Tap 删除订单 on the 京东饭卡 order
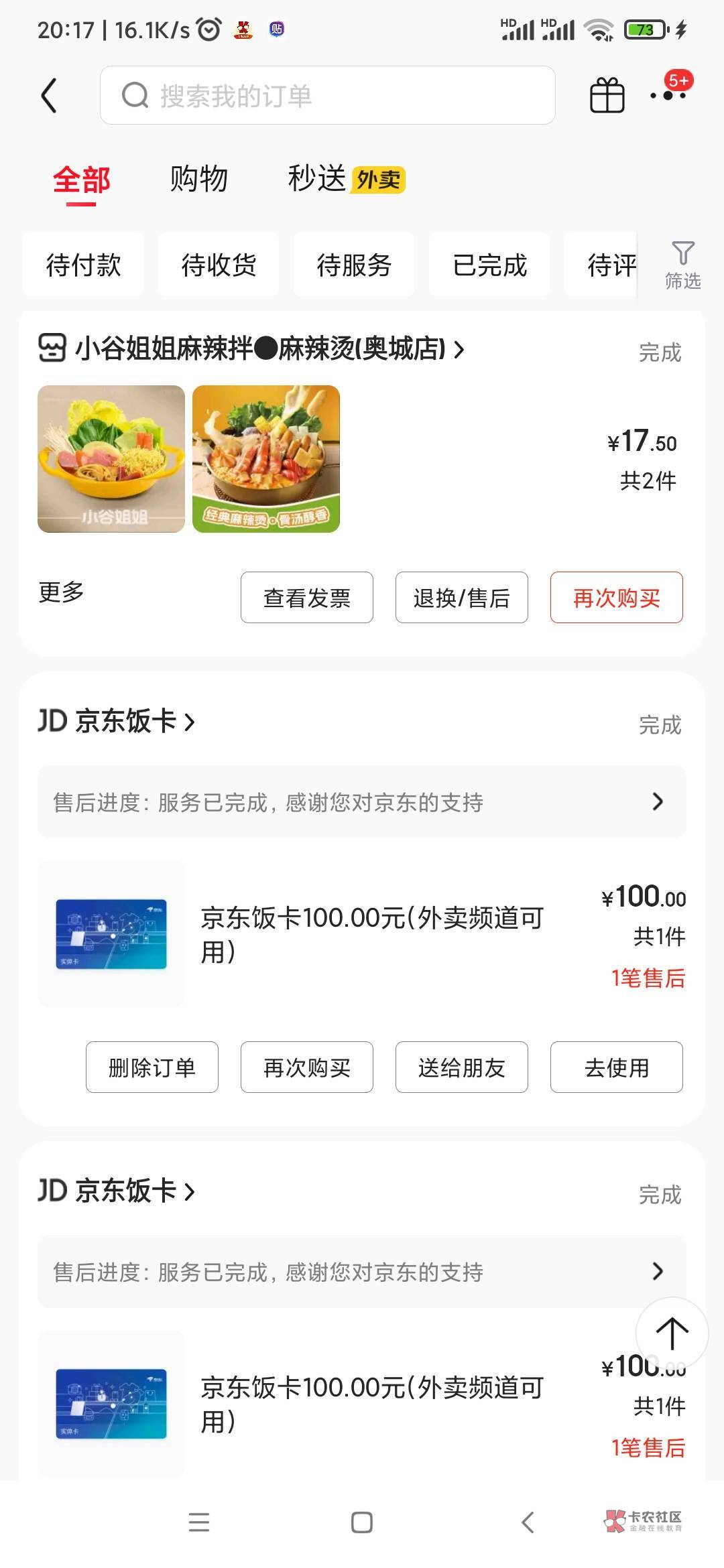This screenshot has width=724, height=1568. coord(152,1067)
